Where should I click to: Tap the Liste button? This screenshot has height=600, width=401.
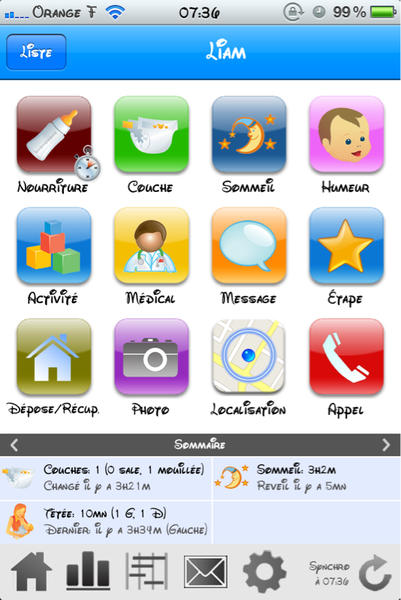pos(36,52)
